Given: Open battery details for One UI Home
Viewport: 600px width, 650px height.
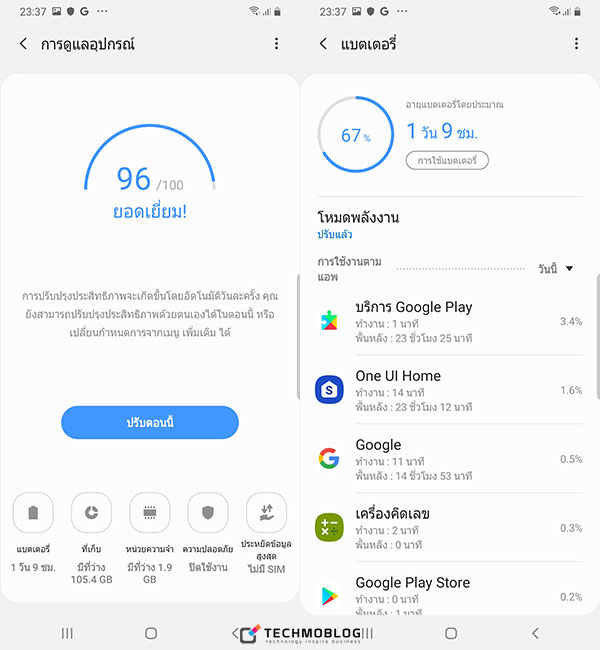Looking at the screenshot, I should click(x=450, y=390).
